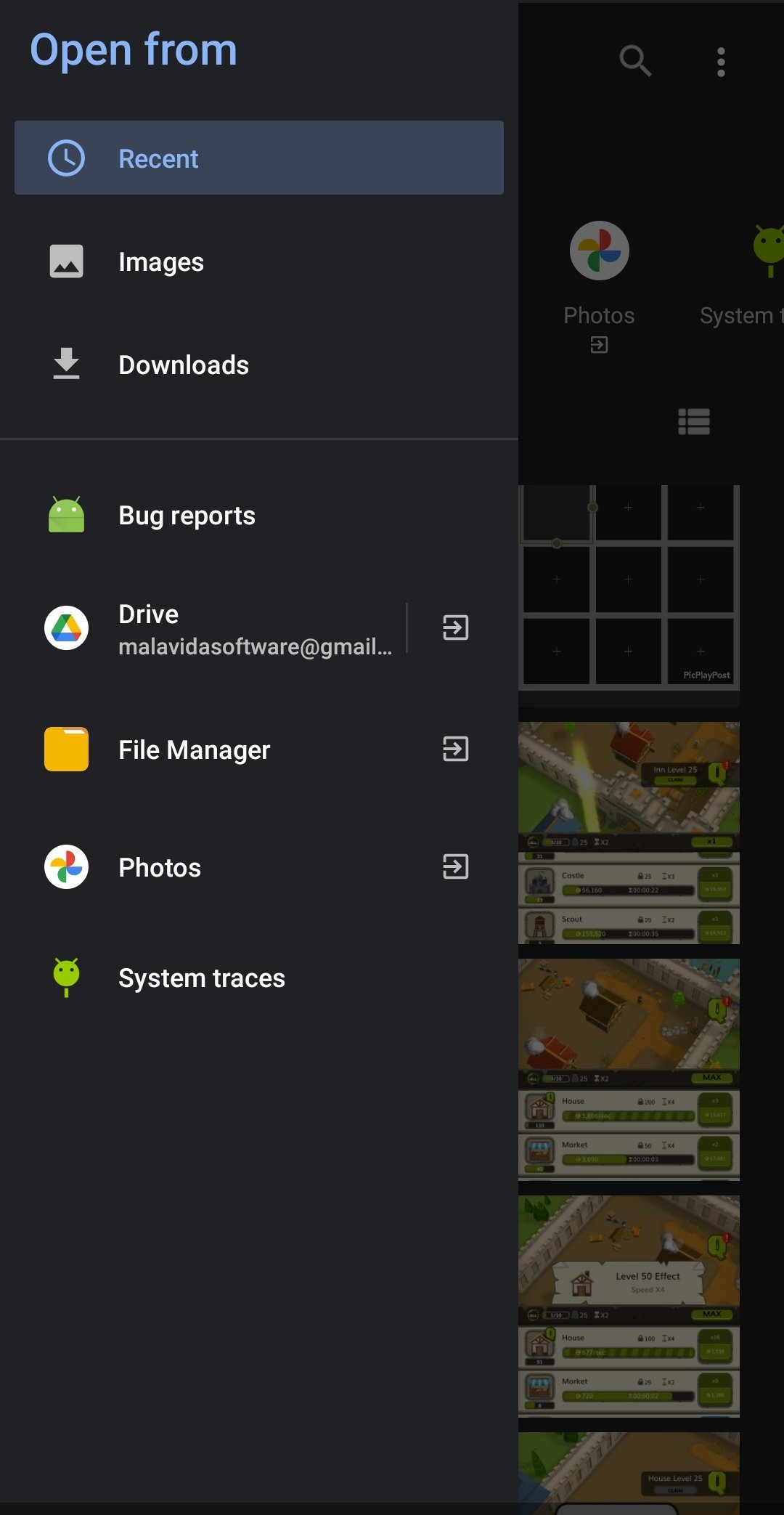Open the three-dot overflow menu
Image resolution: width=784 pixels, height=1515 pixels.
(x=721, y=62)
